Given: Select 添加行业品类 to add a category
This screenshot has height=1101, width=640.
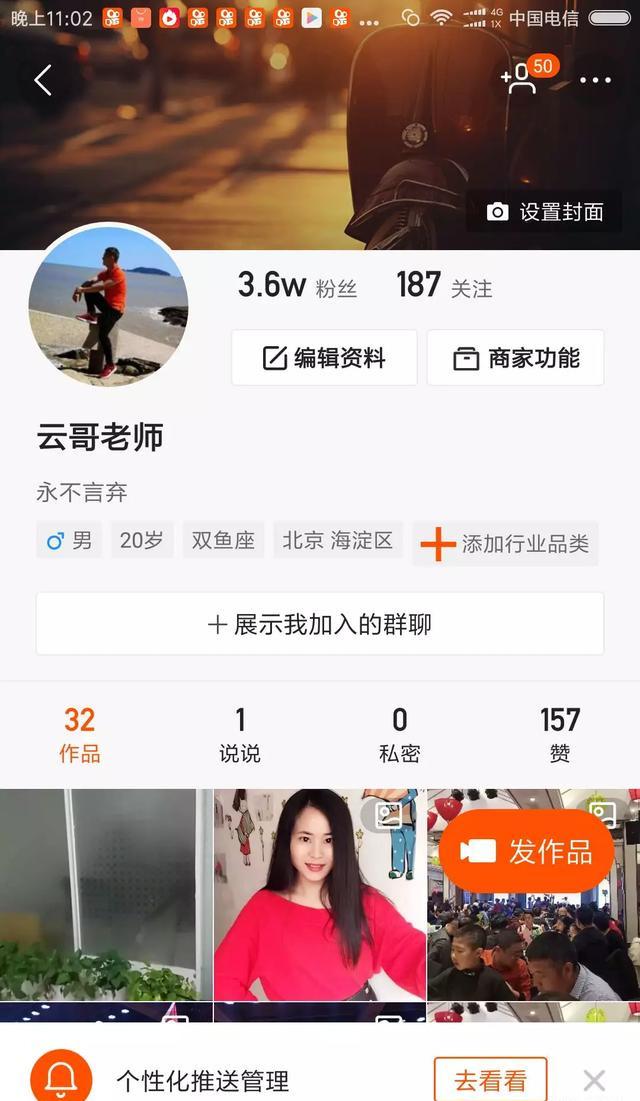Looking at the screenshot, I should point(505,544).
